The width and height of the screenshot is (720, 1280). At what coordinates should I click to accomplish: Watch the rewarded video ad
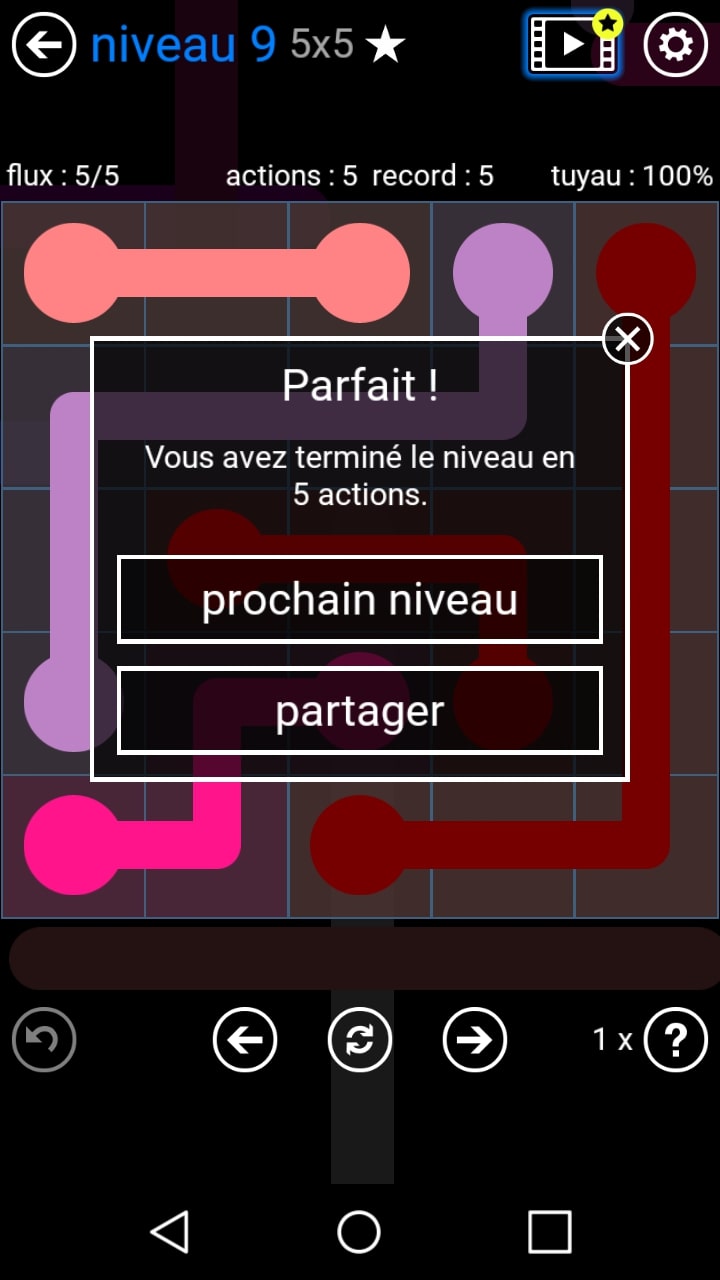[573, 44]
